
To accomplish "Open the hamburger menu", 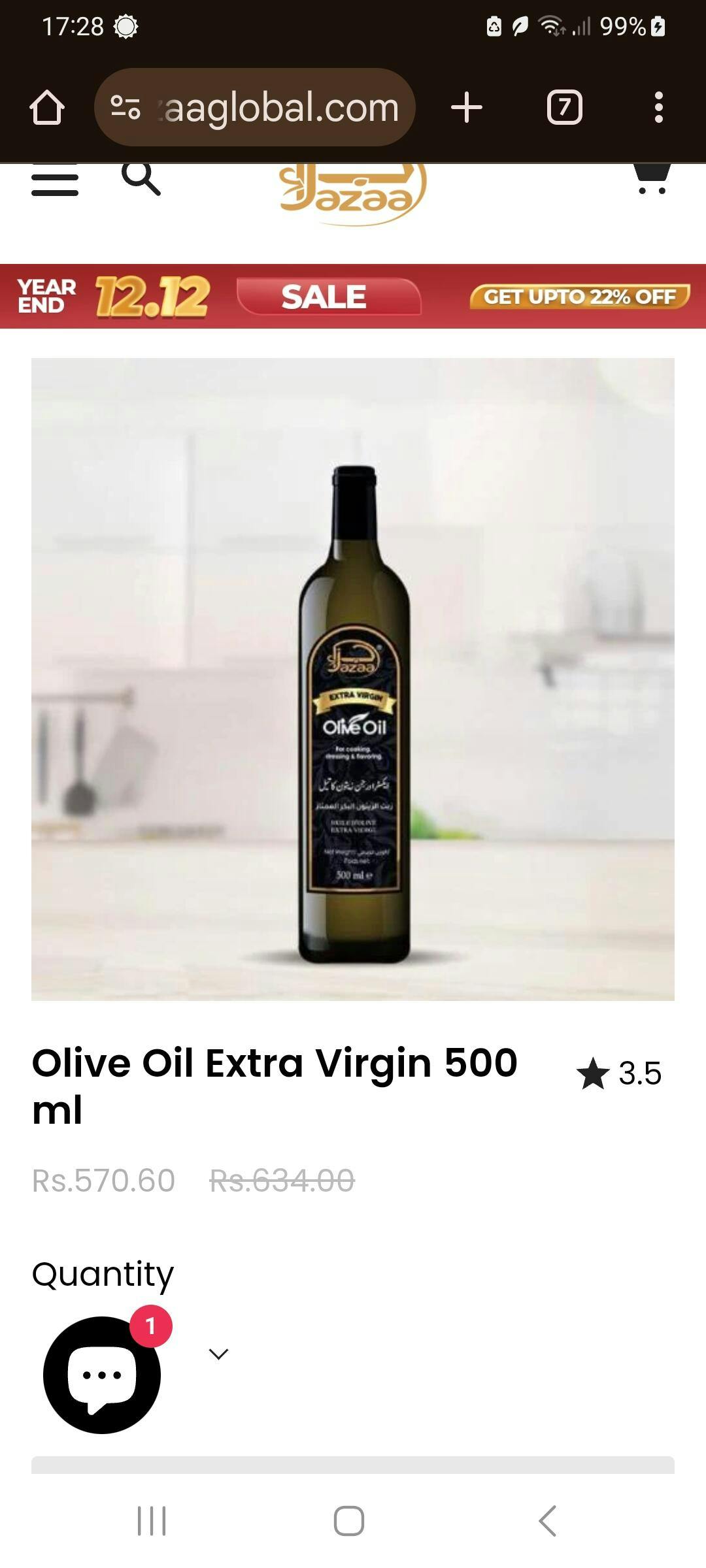I will point(55,184).
